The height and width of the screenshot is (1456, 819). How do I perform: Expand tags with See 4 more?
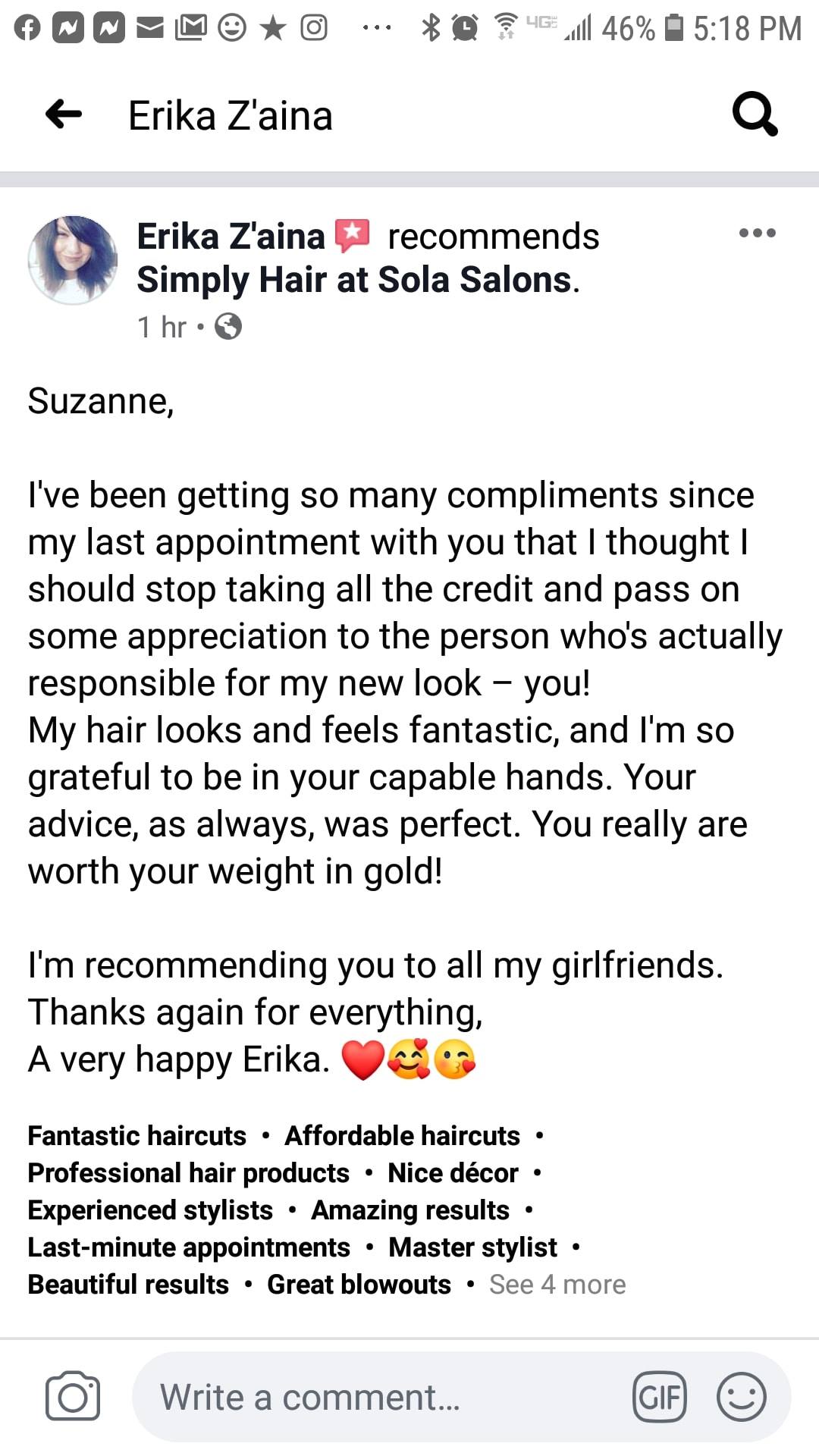pyautogui.click(x=557, y=1284)
